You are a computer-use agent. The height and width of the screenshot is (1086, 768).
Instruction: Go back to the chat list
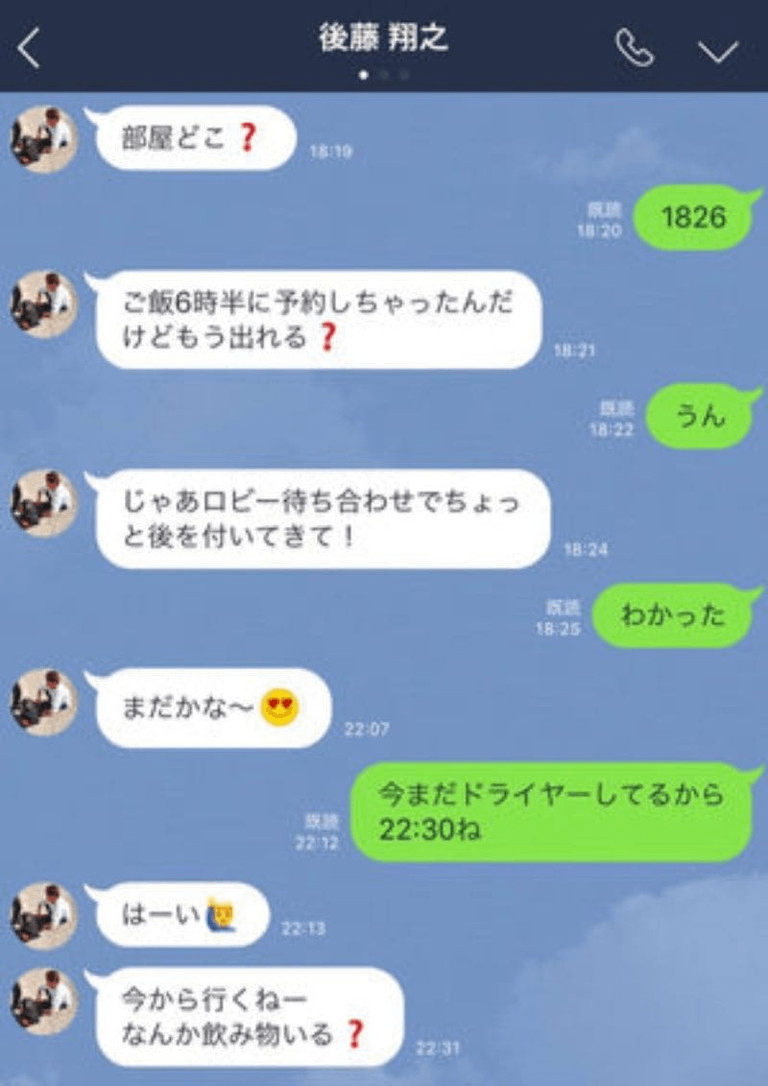(29, 48)
